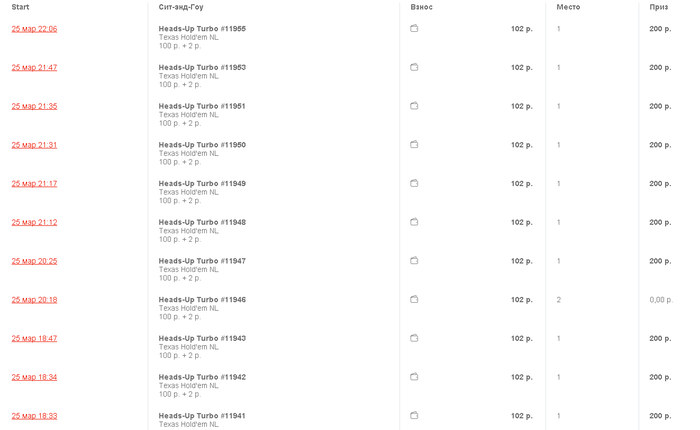The image size is (700, 430).
Task: Select the 25 мар 18:47 date link
Action: pos(34,338)
